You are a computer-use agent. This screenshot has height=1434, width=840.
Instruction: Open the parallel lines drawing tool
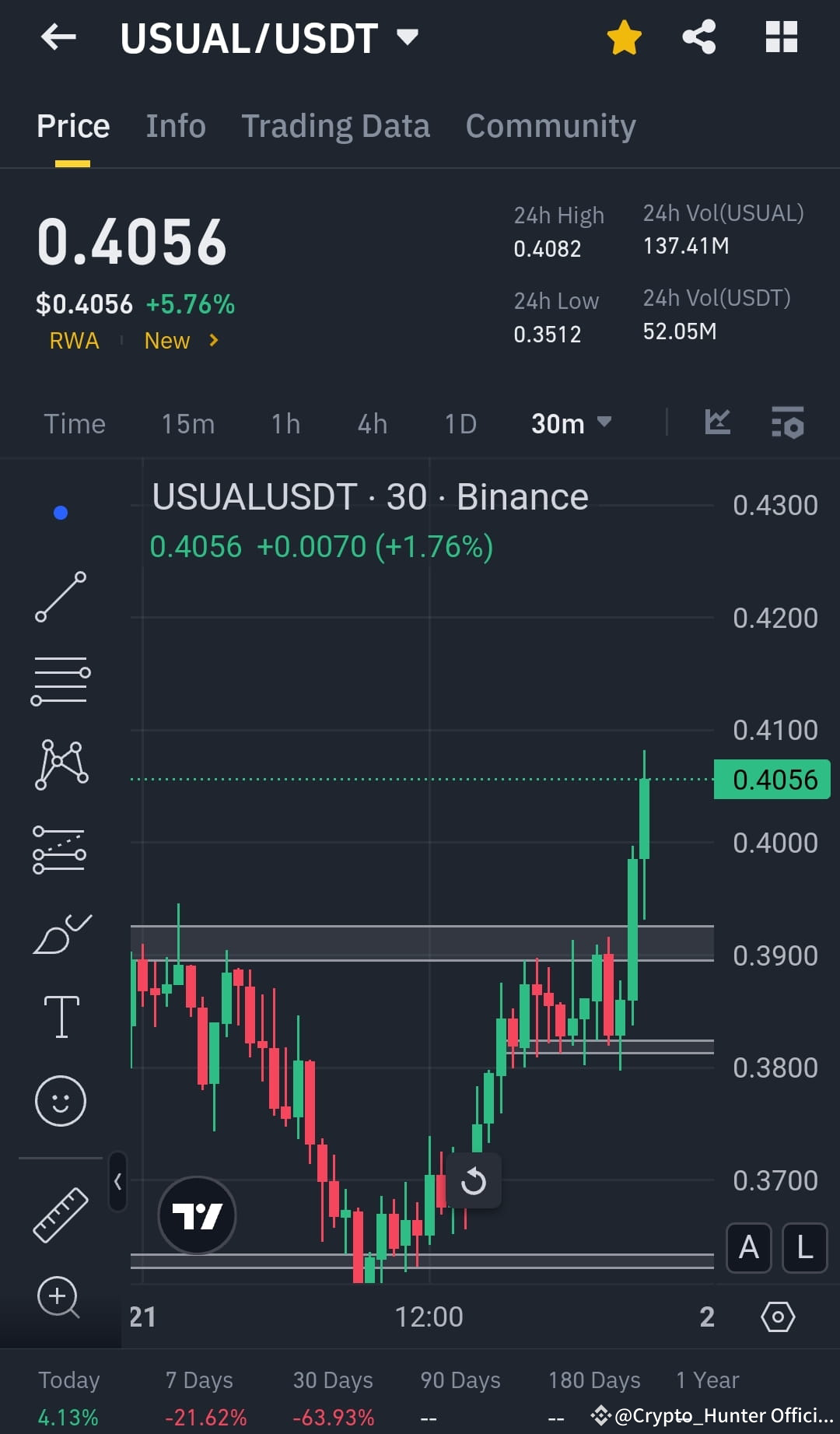pos(61,681)
